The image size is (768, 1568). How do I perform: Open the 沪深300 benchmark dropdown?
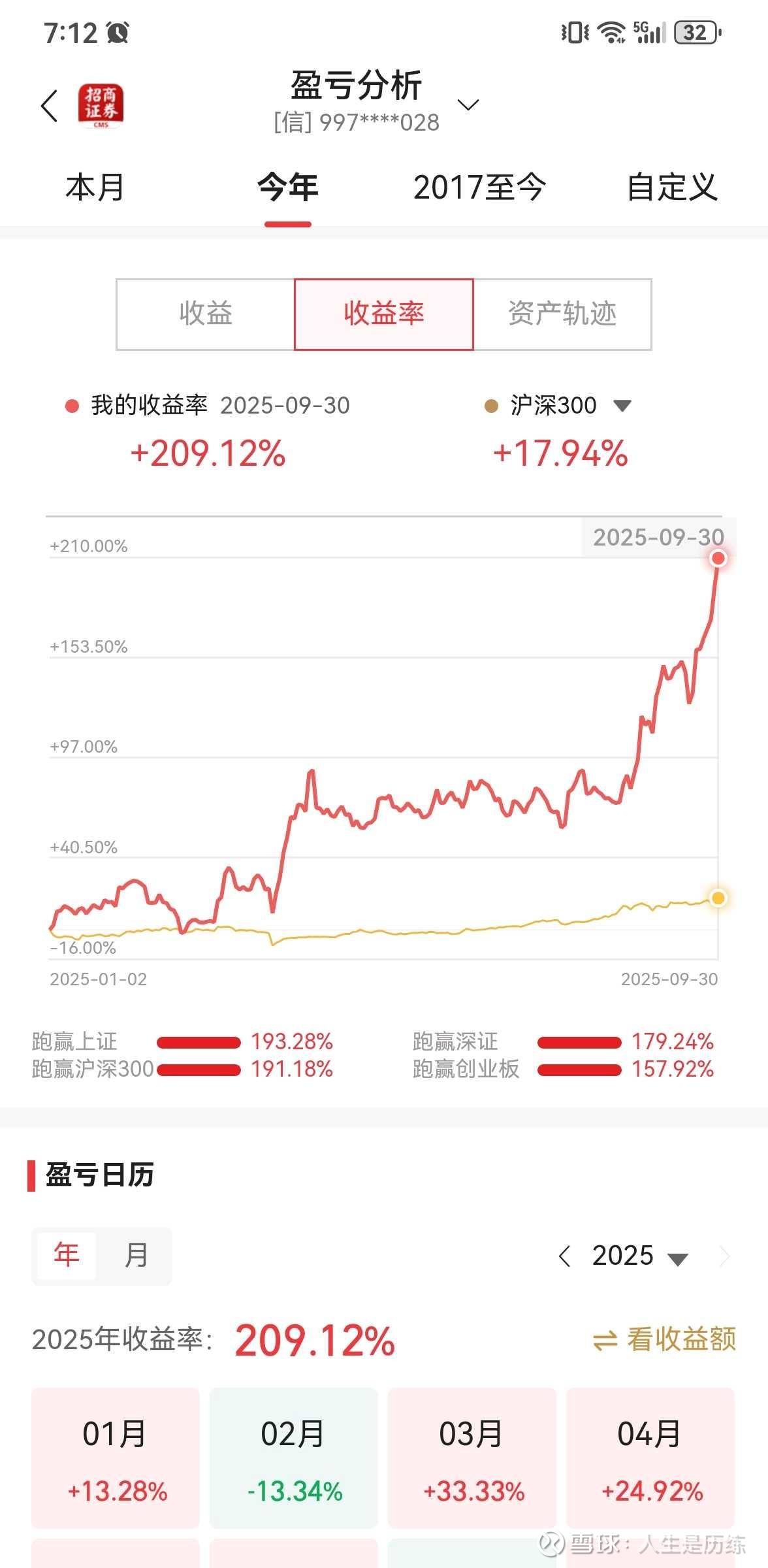click(622, 406)
